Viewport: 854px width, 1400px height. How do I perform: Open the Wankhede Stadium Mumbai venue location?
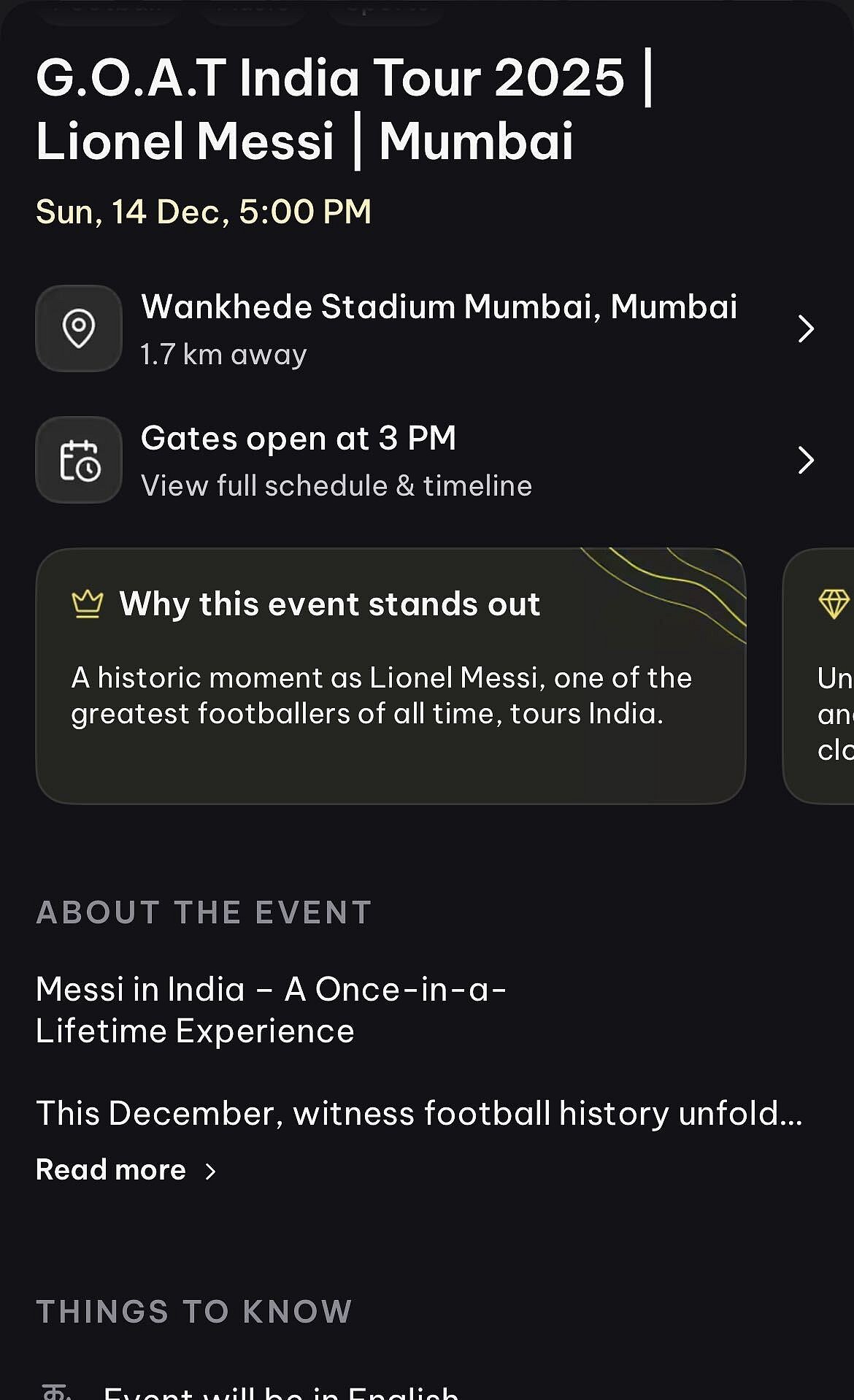pyautogui.click(x=438, y=328)
